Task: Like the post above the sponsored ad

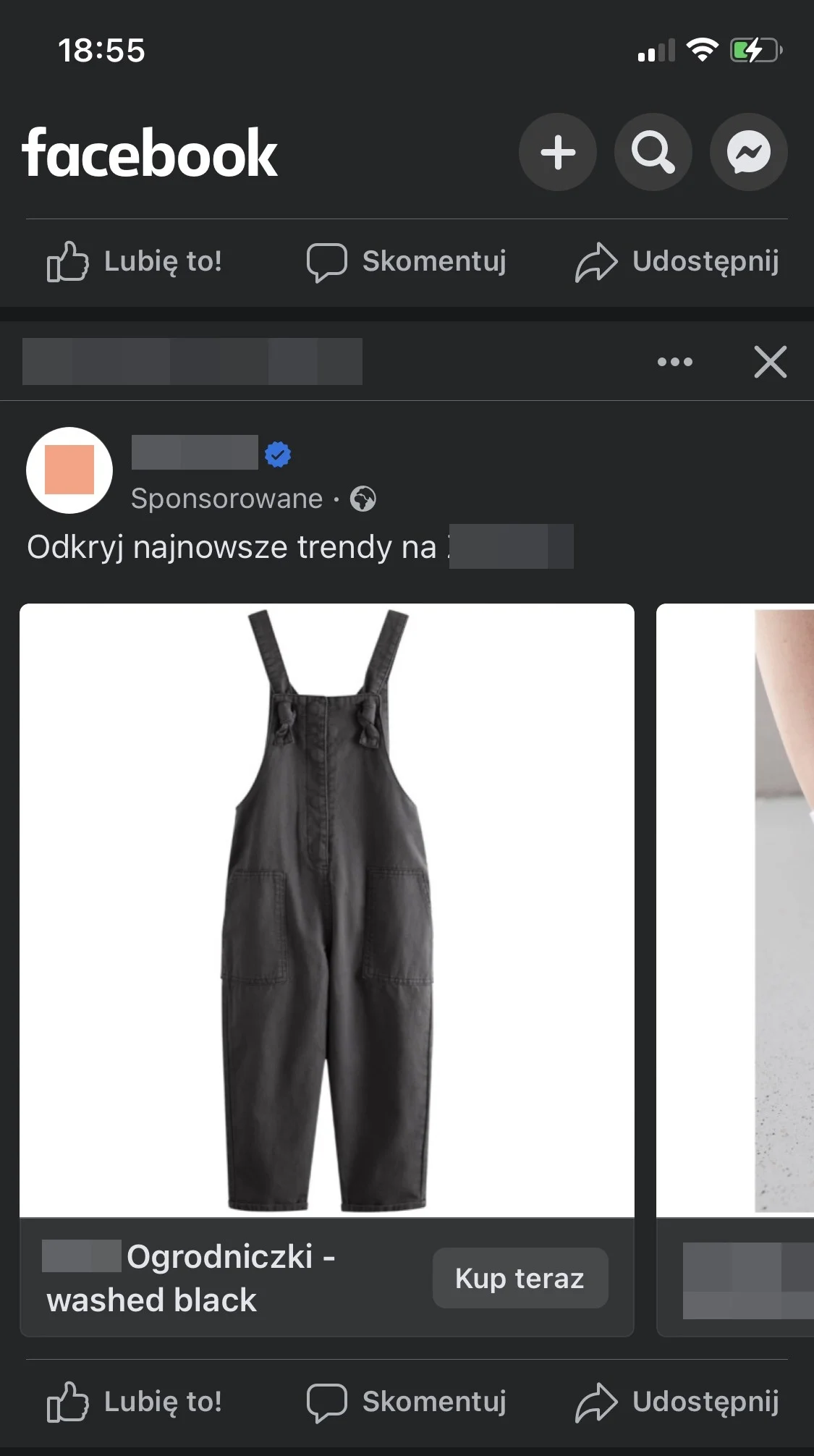Action: pyautogui.click(x=135, y=261)
